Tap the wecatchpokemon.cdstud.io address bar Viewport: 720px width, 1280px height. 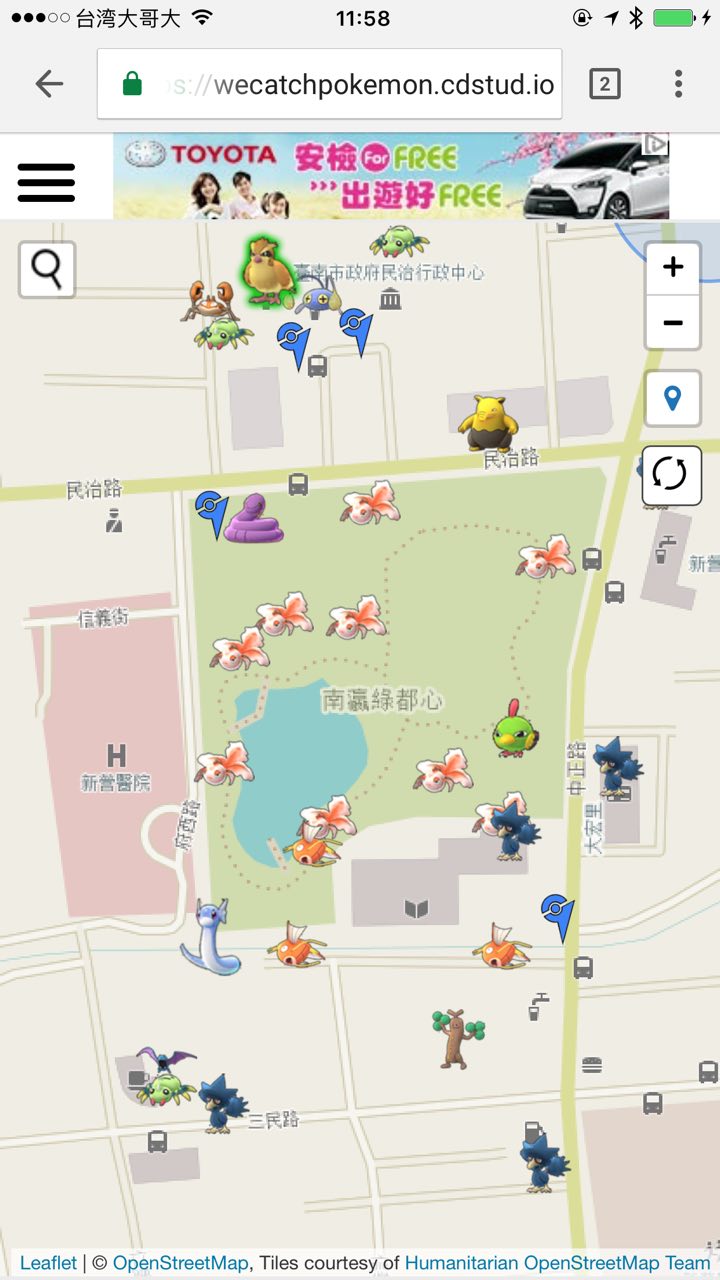330,84
